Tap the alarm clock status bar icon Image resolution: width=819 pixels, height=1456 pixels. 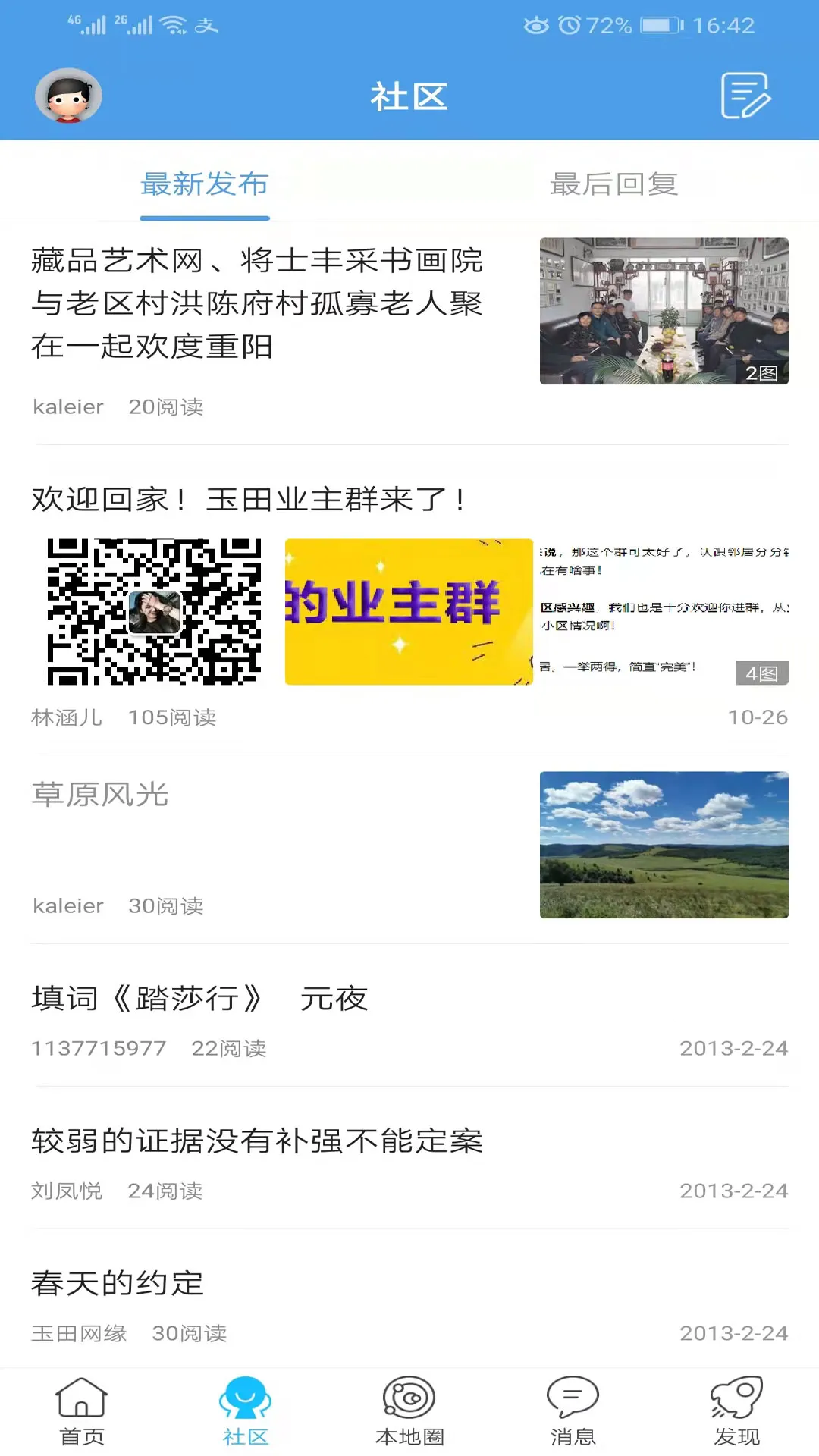[x=570, y=25]
